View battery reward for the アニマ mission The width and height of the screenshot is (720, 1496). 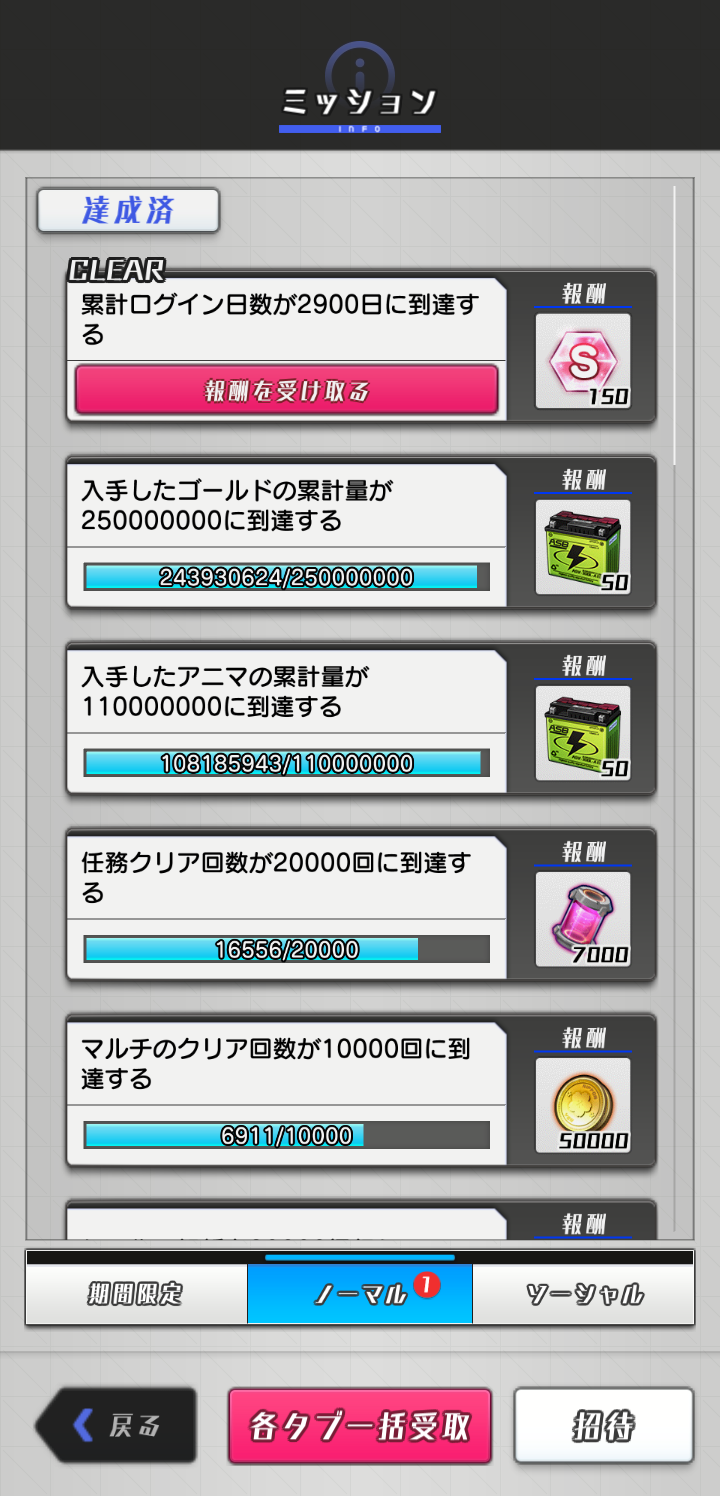pyautogui.click(x=582, y=733)
